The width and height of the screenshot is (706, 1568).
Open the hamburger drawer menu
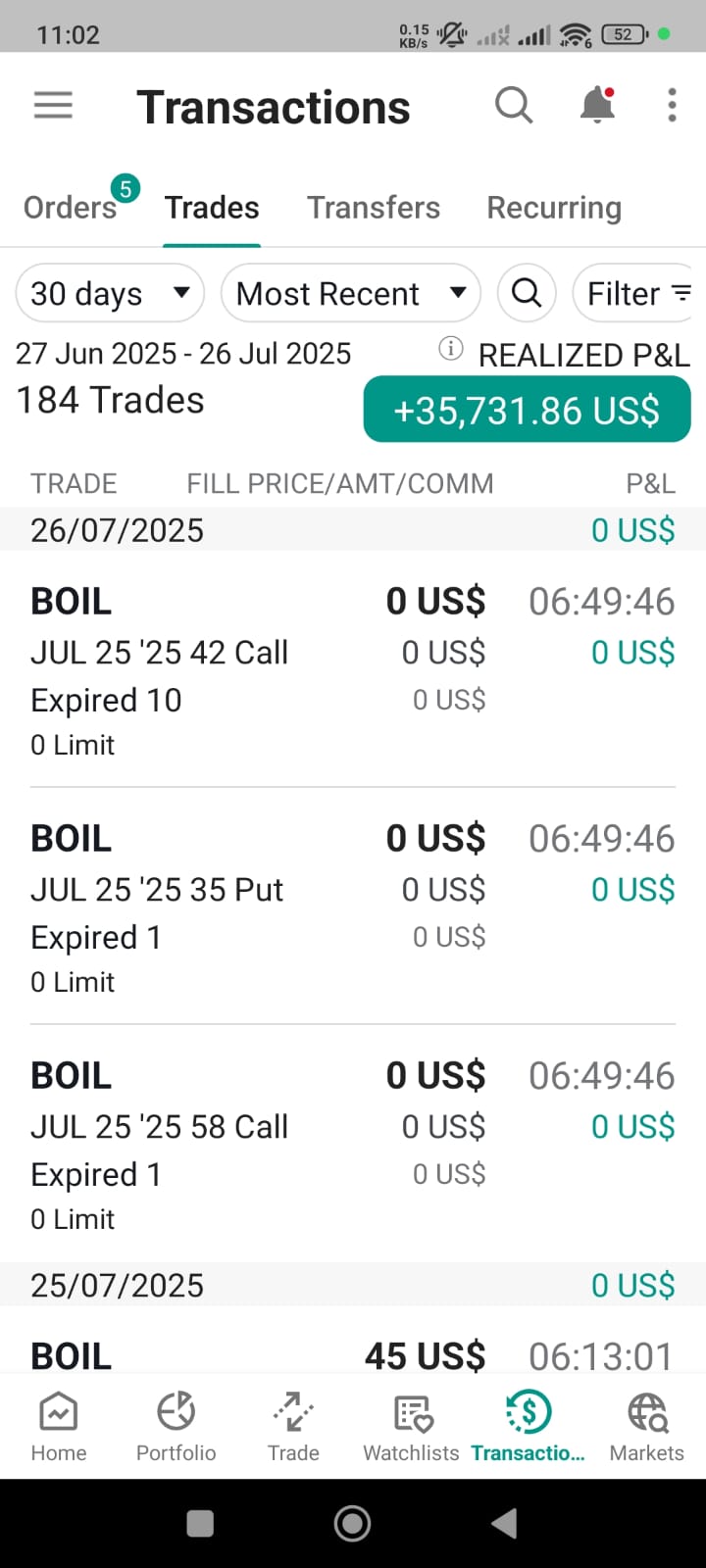[53, 105]
